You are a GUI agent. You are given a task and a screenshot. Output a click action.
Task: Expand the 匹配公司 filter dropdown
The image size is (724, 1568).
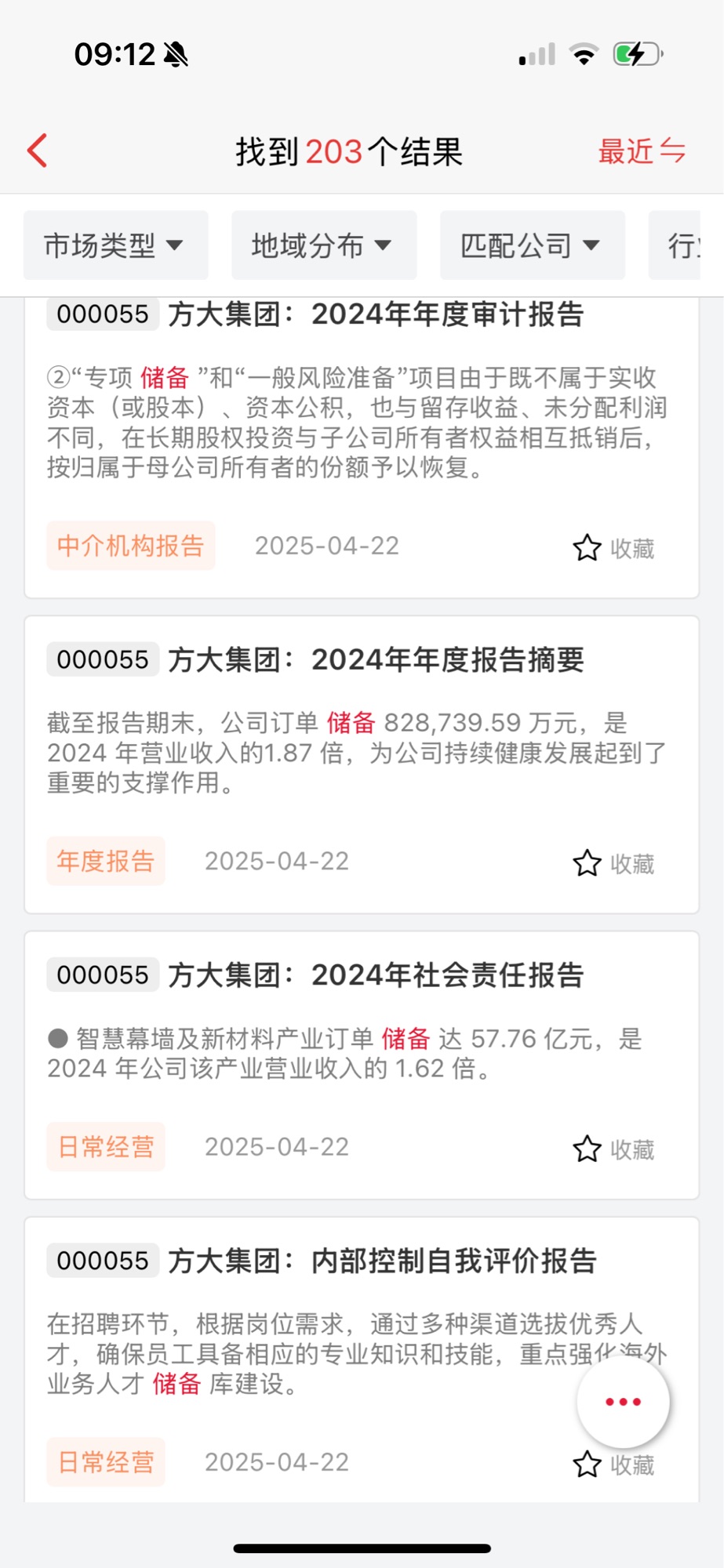pyautogui.click(x=532, y=245)
